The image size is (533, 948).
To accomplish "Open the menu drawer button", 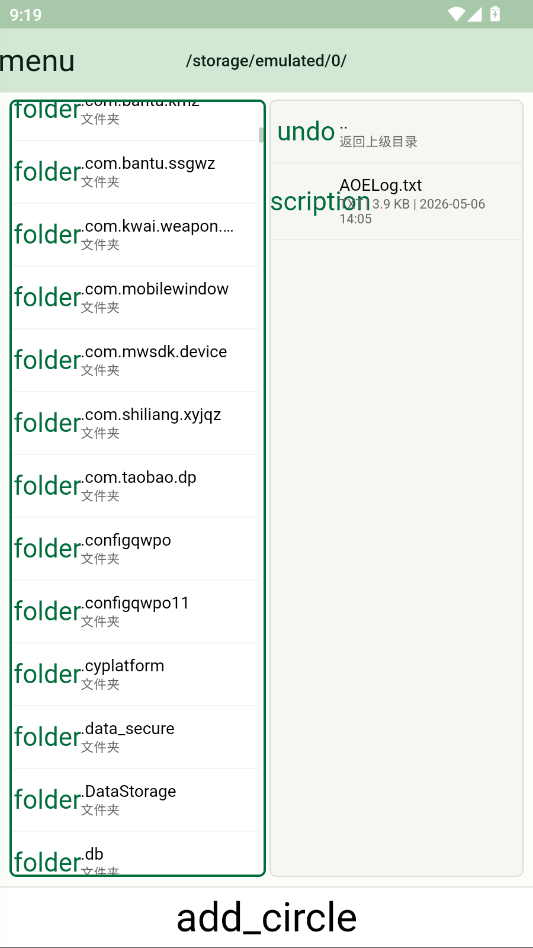I will click(37, 61).
